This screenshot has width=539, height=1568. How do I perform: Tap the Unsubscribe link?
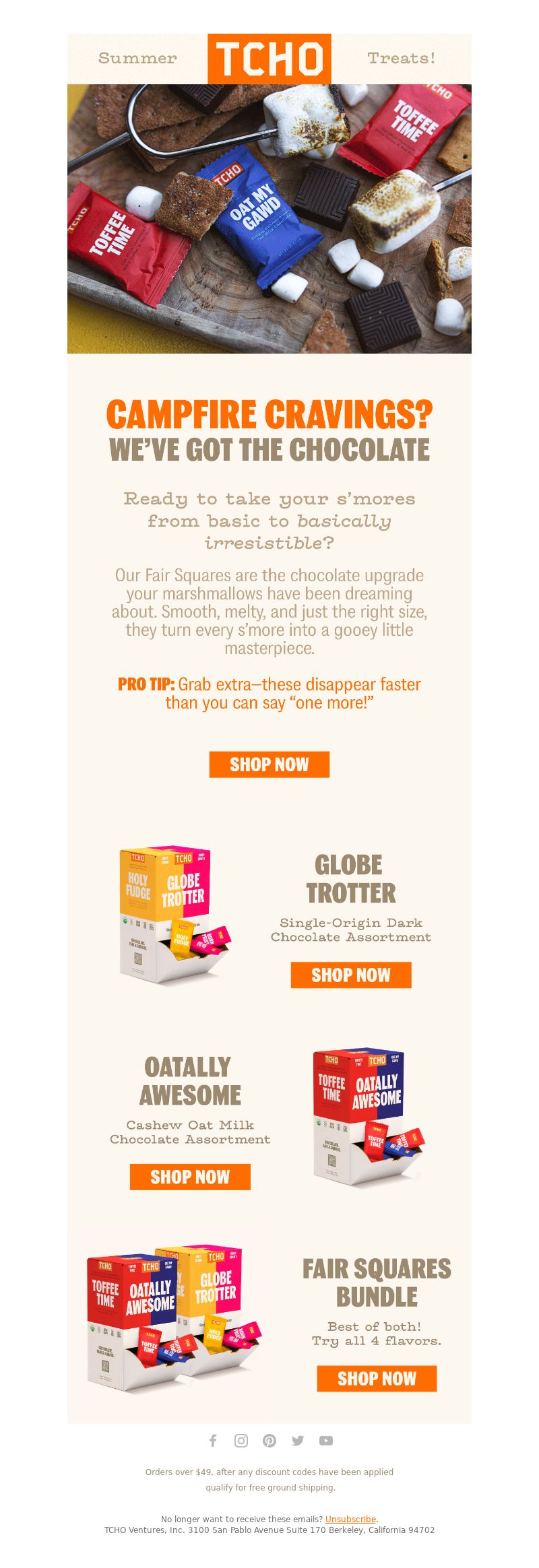[350, 1519]
